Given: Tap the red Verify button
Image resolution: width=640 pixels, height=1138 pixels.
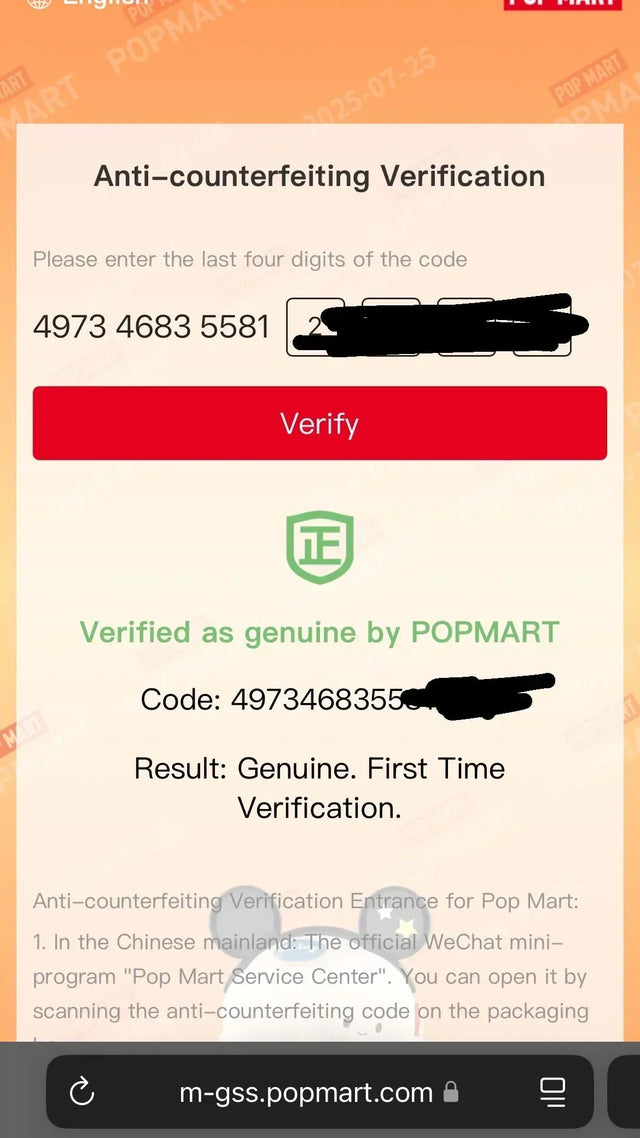Looking at the screenshot, I should (x=319, y=423).
